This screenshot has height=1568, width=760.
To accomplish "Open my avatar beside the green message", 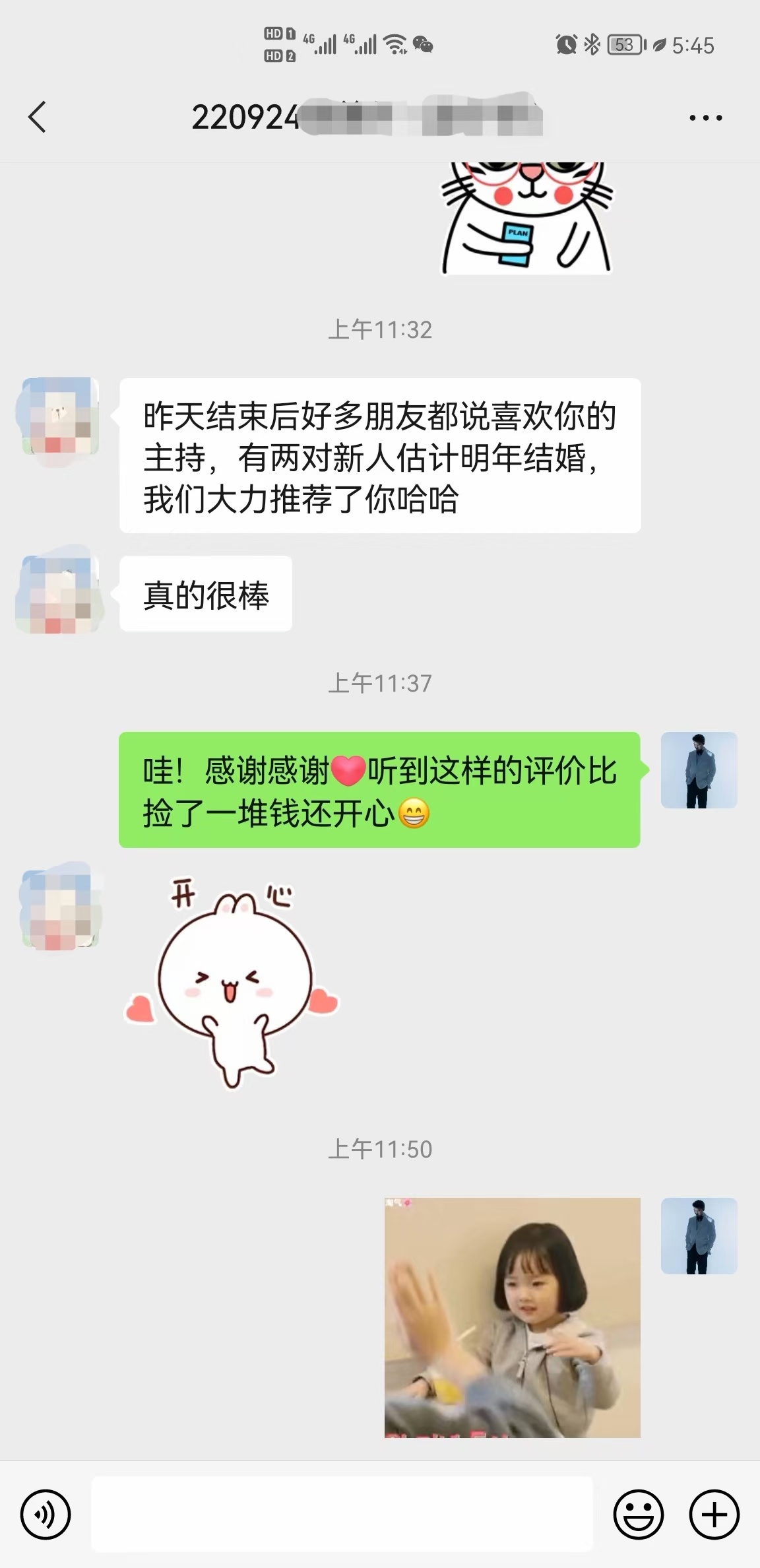I will 699,769.
